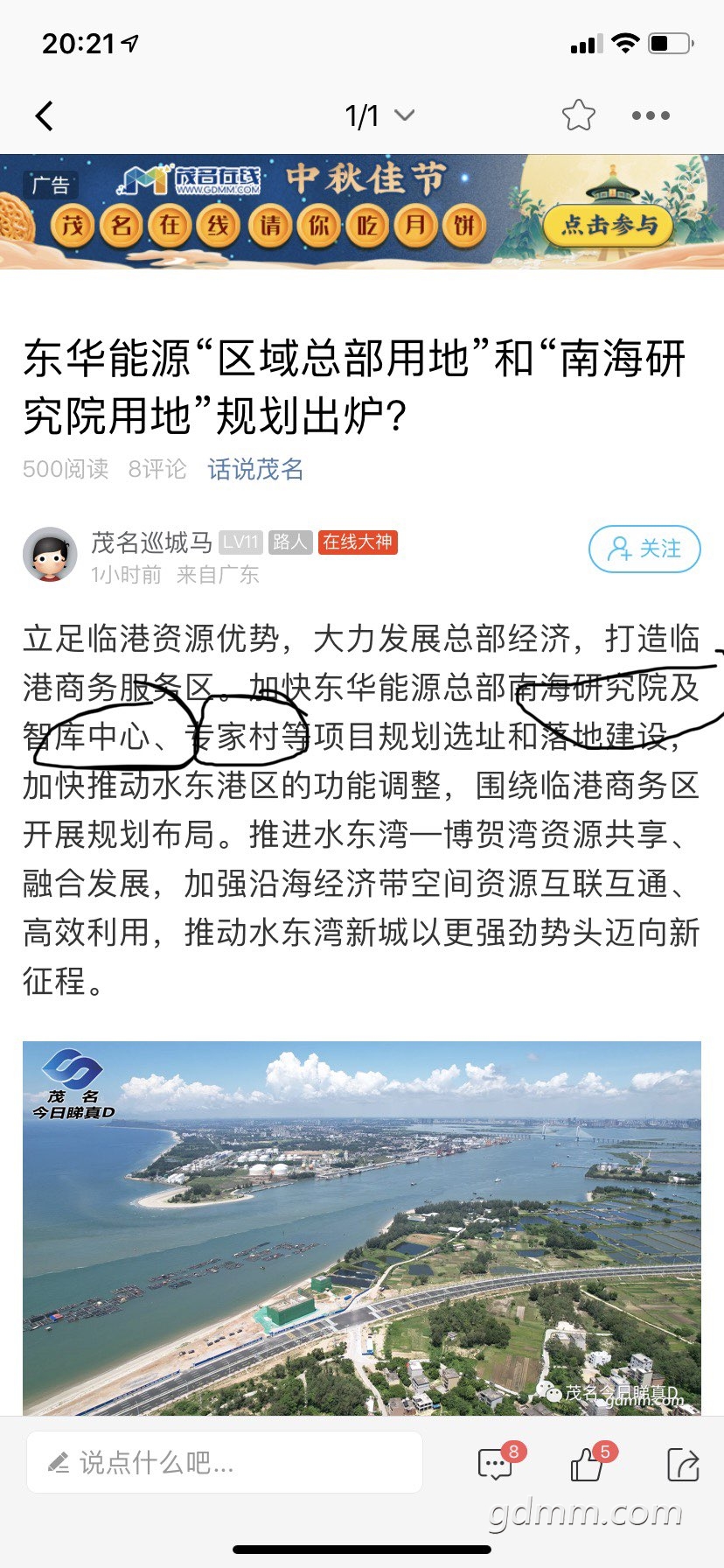Like the post with thumbs-up icon
Viewport: 724px width, 1568px height.
coord(588,1464)
